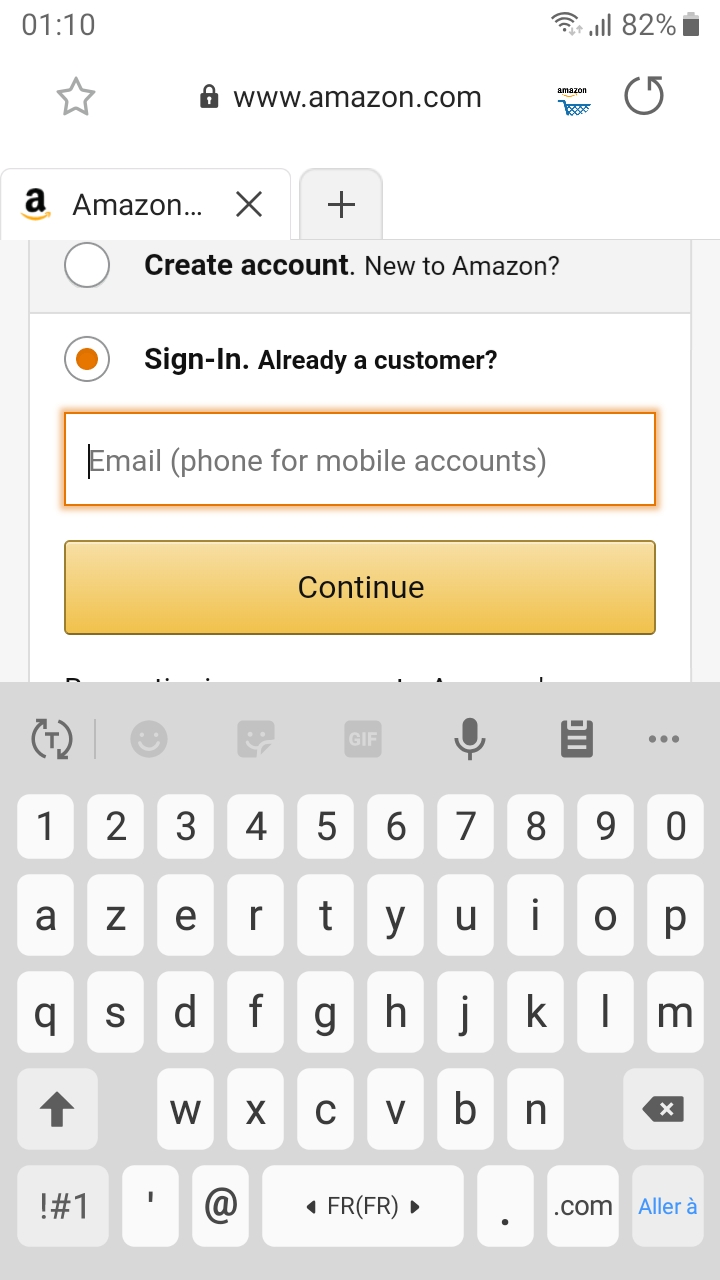
Task: Tap the Continue button
Action: click(x=360, y=587)
